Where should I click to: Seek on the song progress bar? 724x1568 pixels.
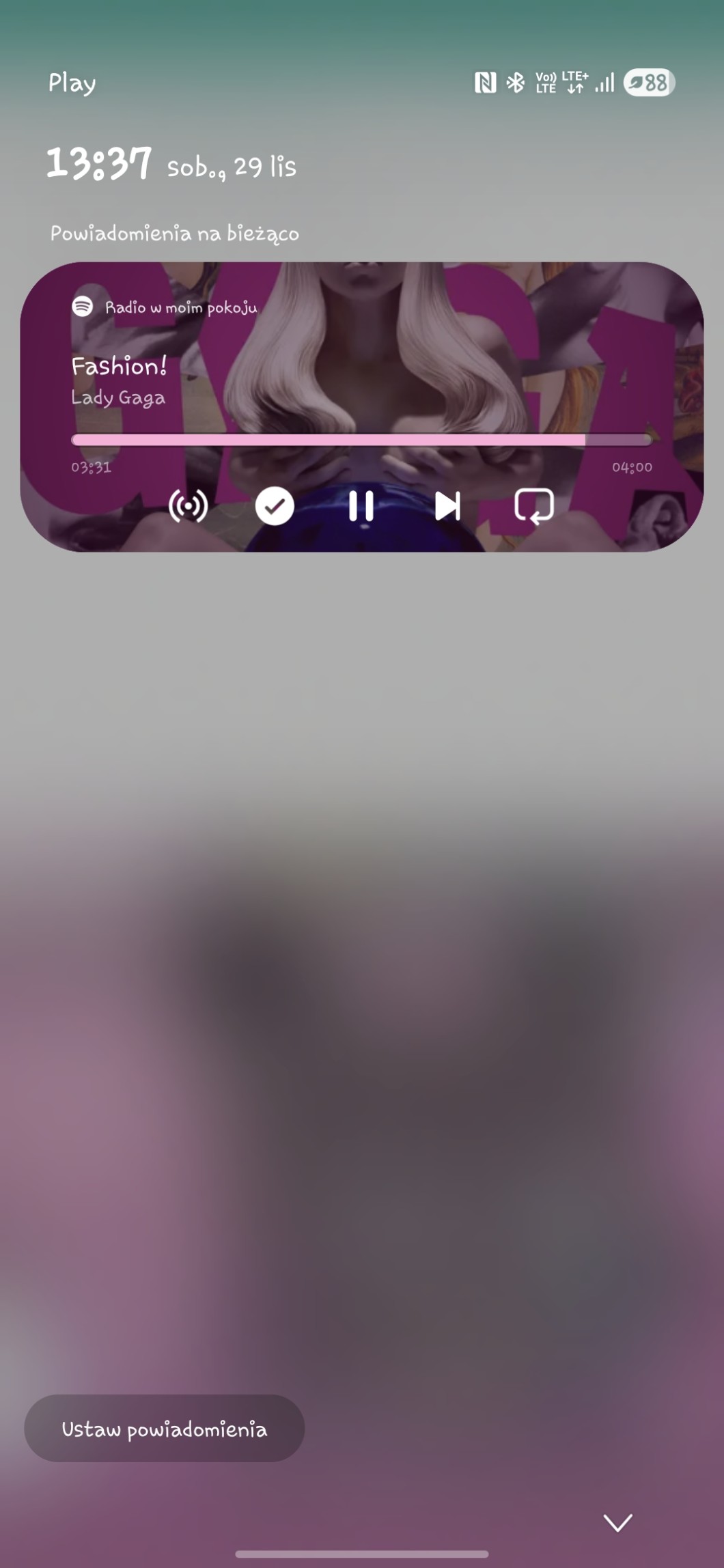pyautogui.click(x=361, y=440)
